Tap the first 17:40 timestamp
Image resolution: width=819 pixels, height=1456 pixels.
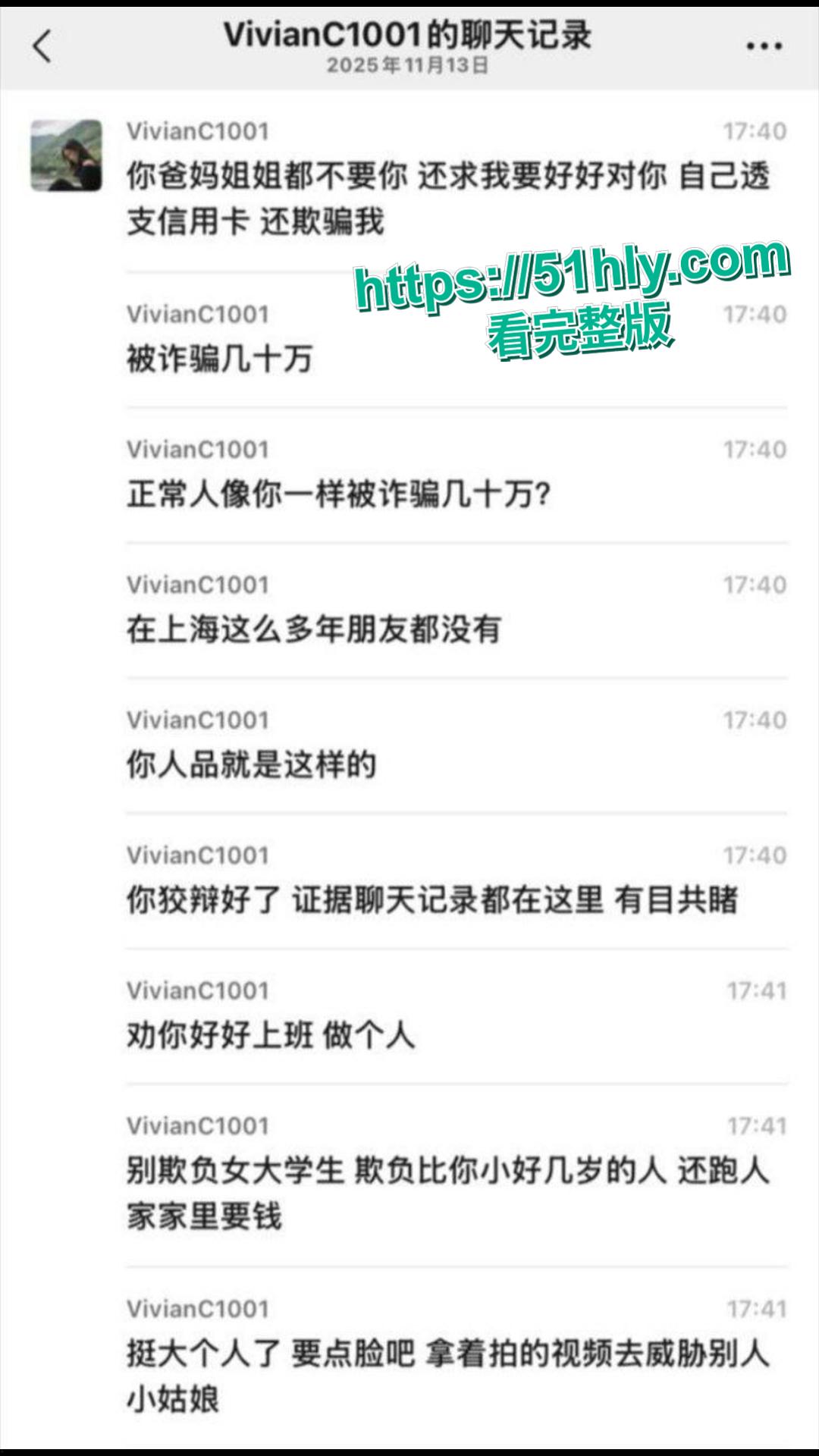[x=755, y=131]
